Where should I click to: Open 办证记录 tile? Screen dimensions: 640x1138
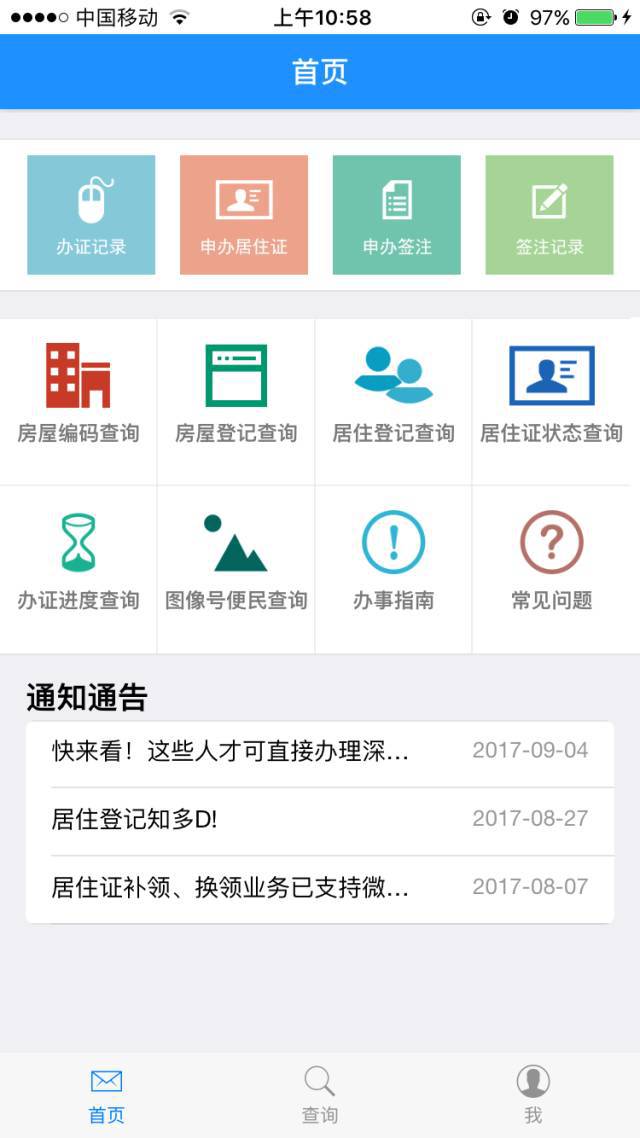[91, 215]
